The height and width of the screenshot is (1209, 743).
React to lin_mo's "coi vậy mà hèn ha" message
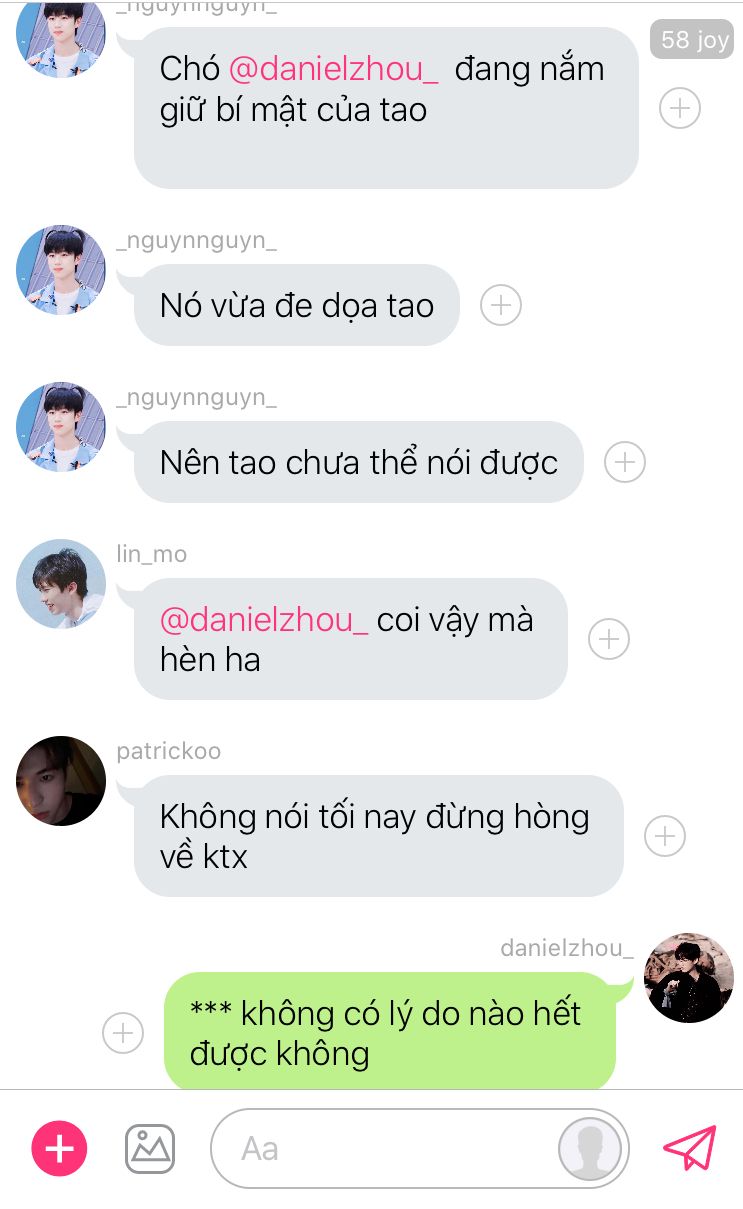(x=609, y=639)
